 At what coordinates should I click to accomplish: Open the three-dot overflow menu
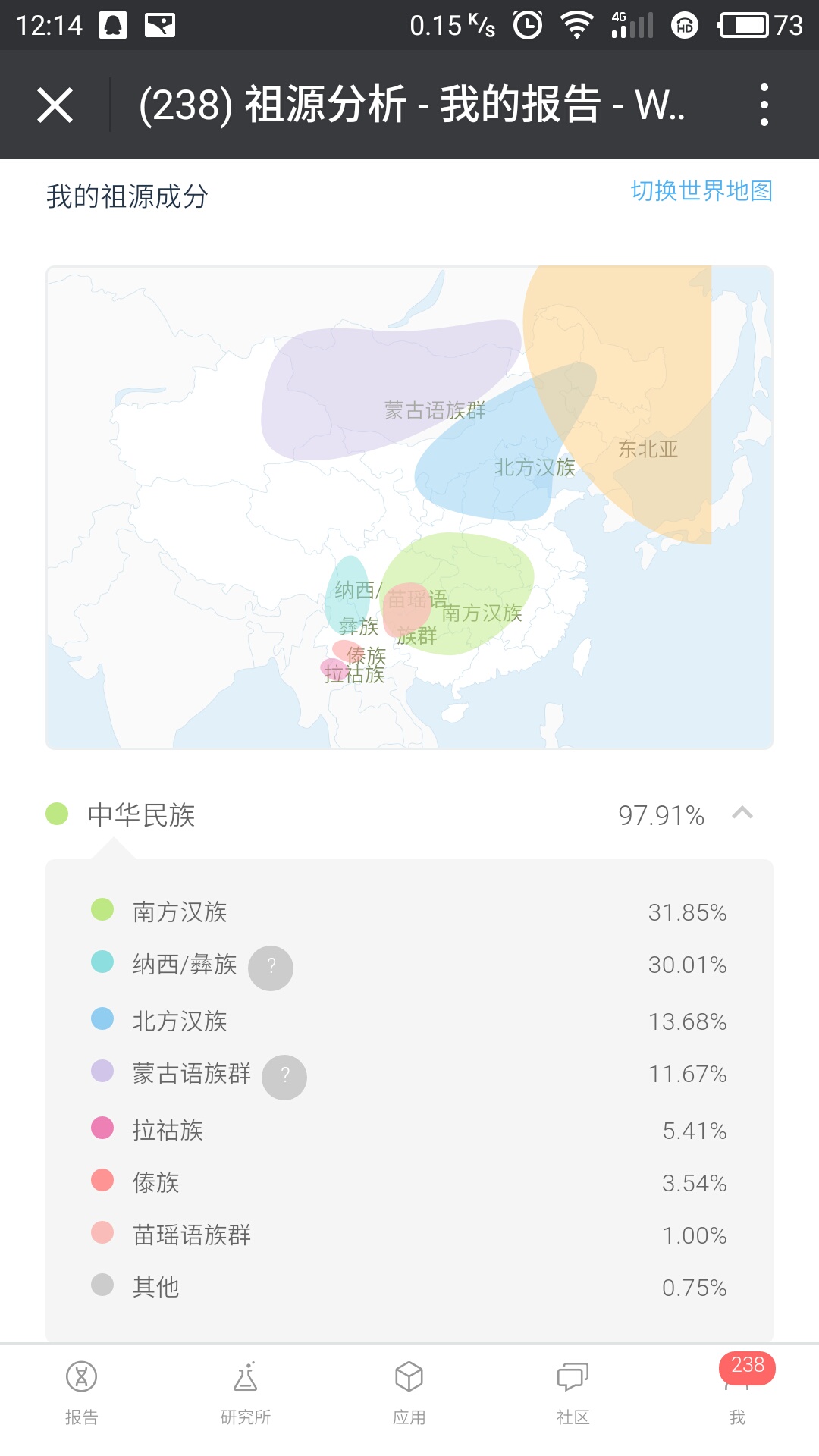[764, 105]
